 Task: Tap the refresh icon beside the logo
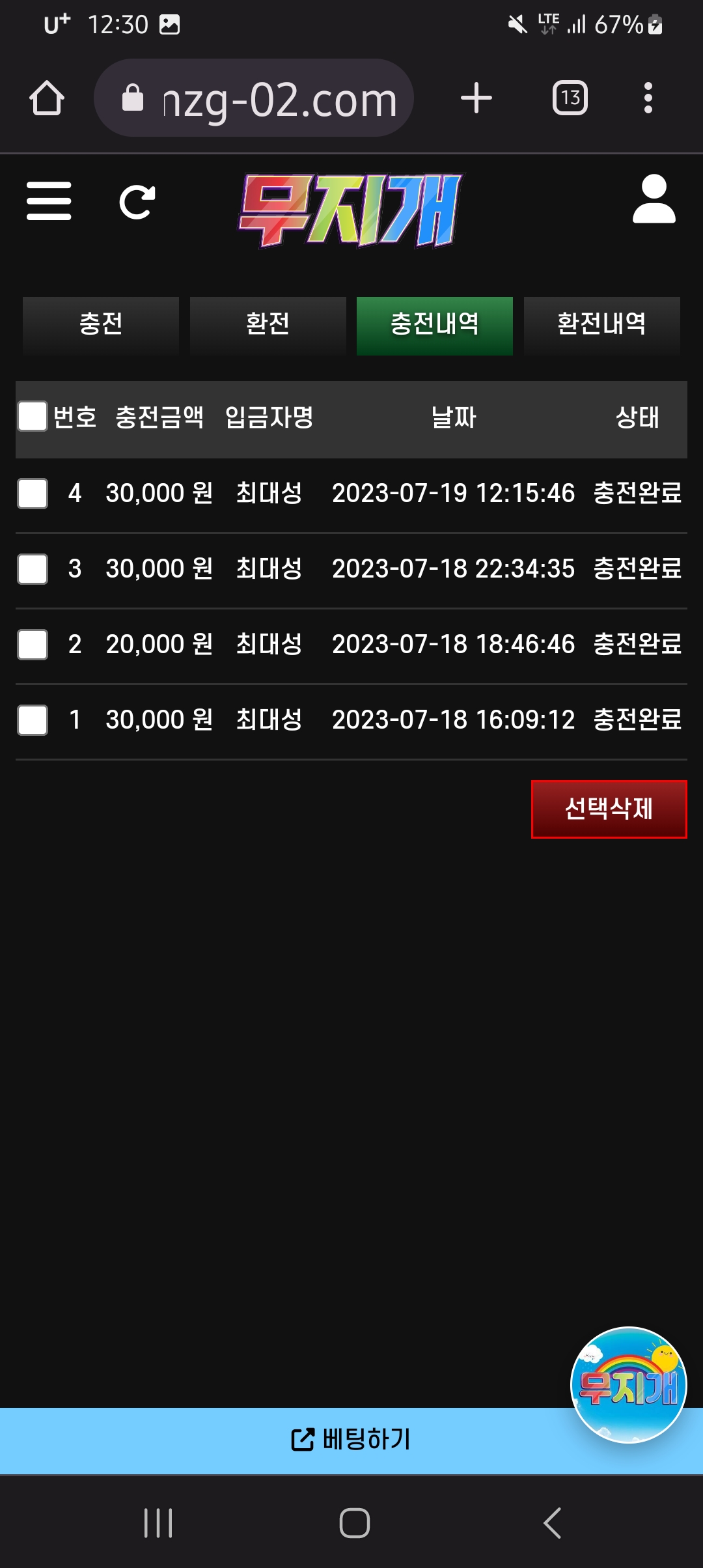pos(137,202)
